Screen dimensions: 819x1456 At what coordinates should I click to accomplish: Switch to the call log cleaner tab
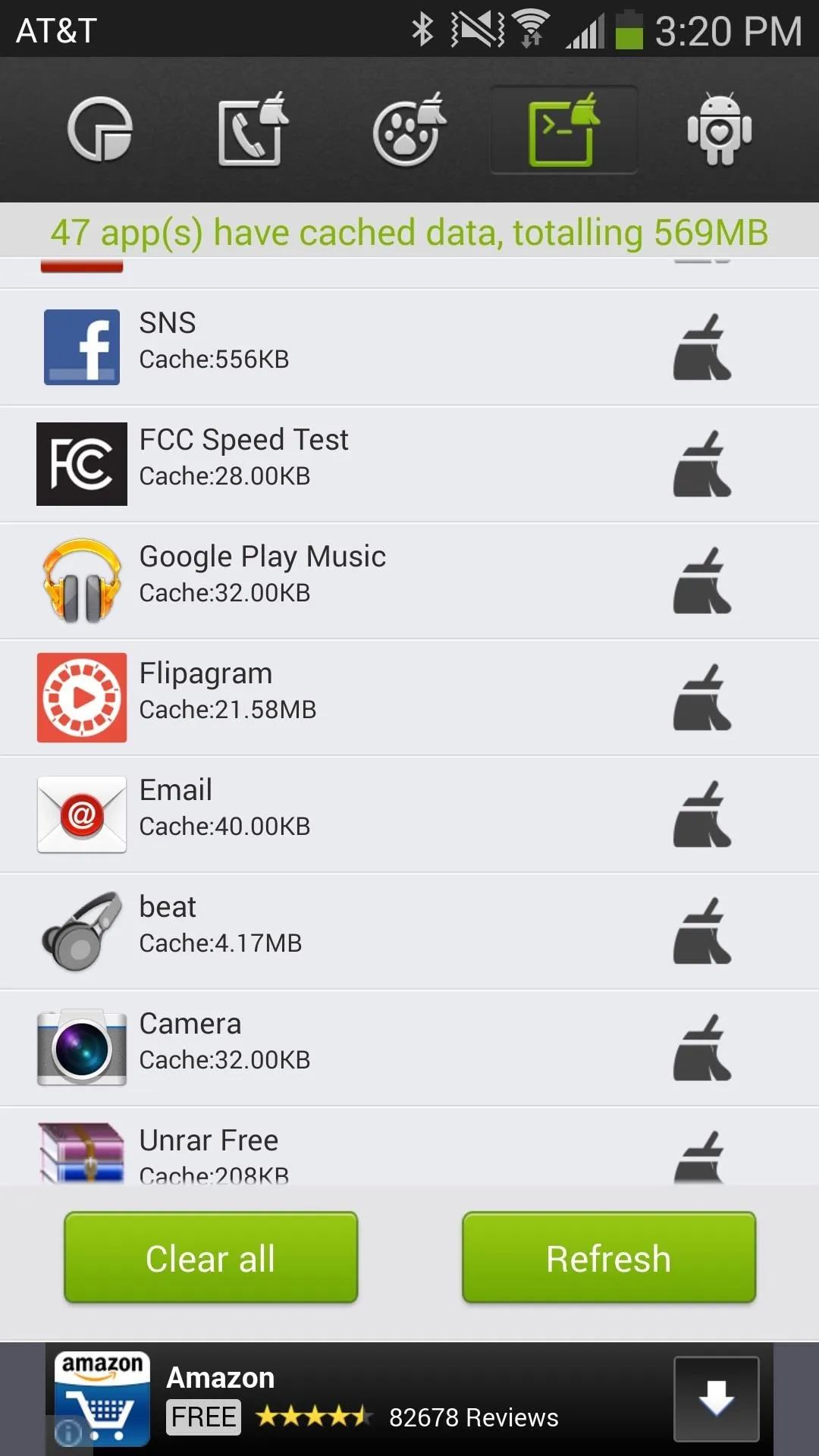coord(253,129)
